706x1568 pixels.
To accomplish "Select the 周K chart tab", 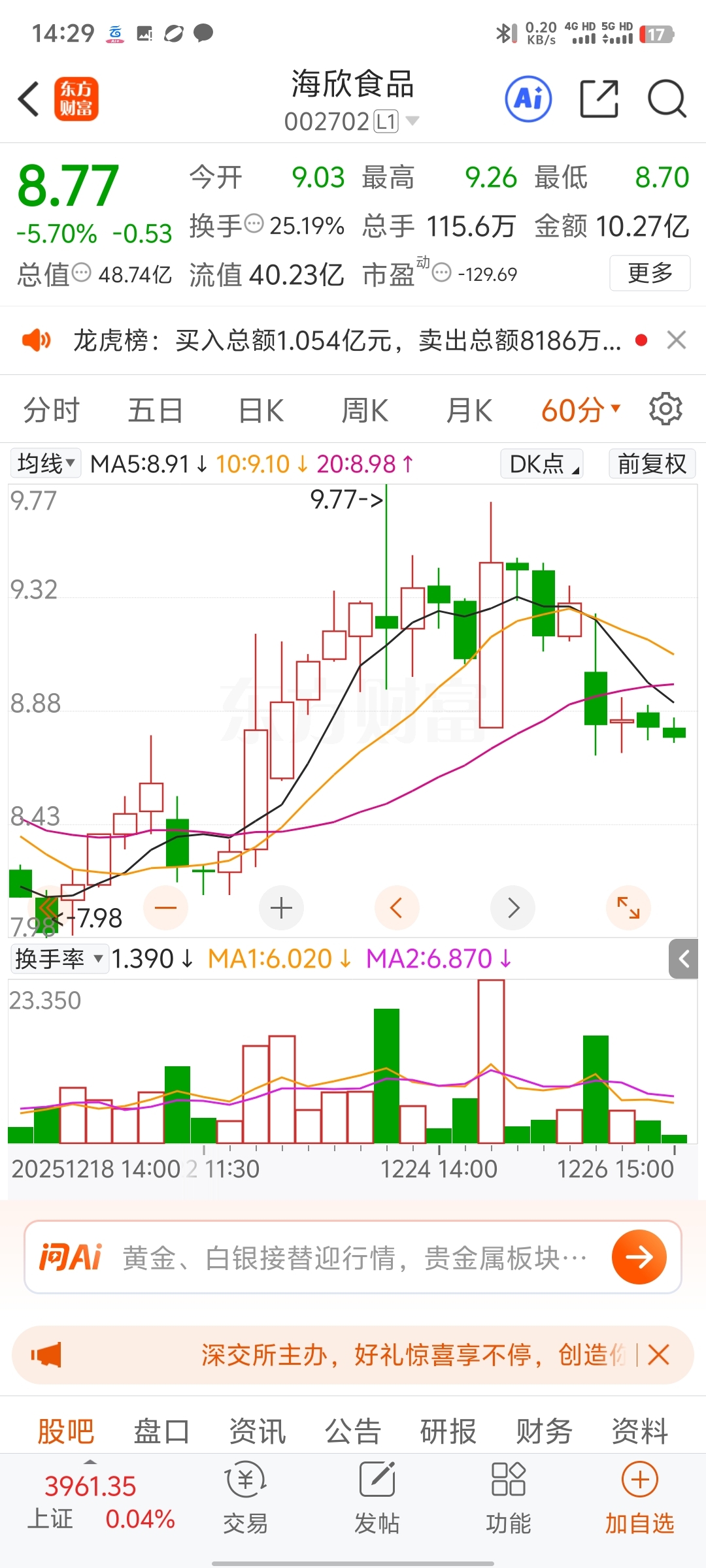I will pos(365,411).
